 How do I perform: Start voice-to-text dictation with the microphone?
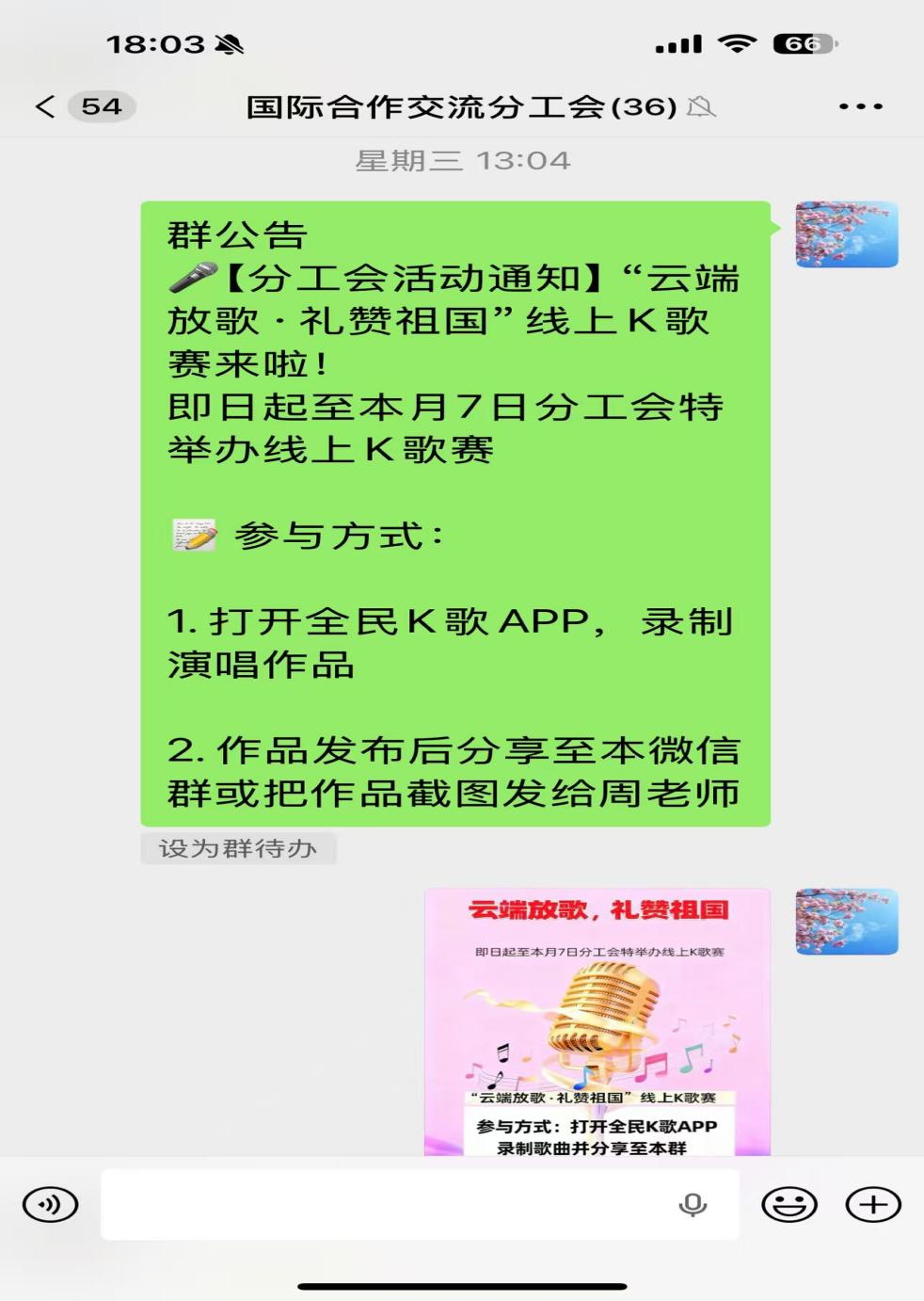pyautogui.click(x=693, y=1204)
